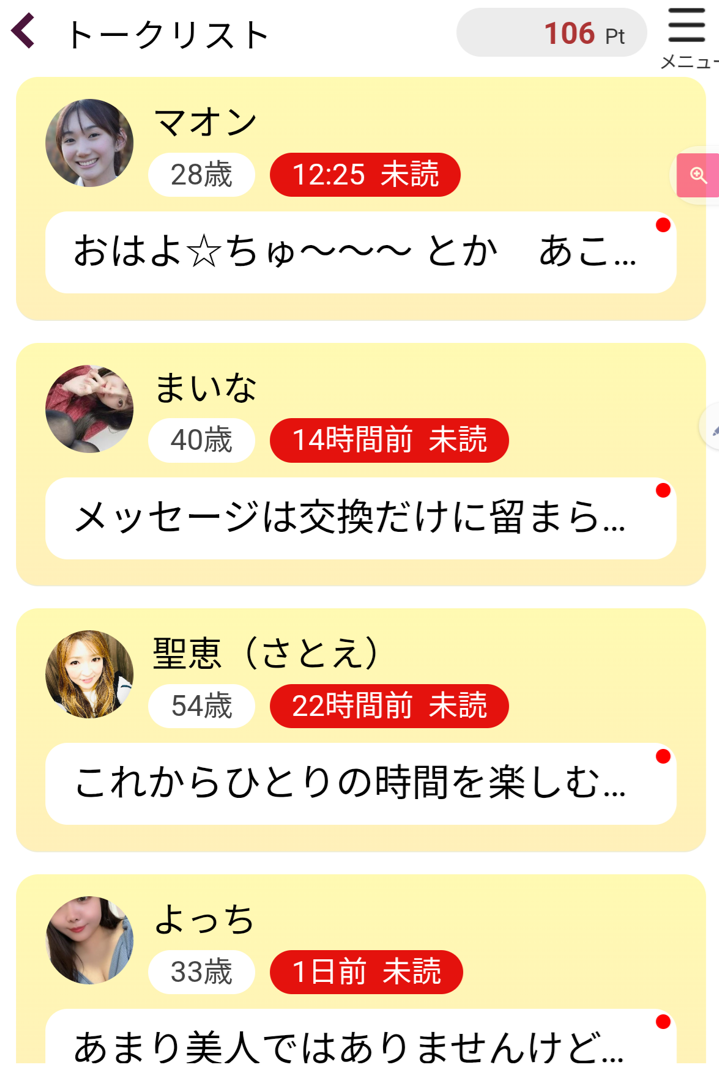Viewport: 719px width, 1070px height.
Task: Open the chat with 聖恵（さとえ）
Action: pyautogui.click(x=360, y=730)
